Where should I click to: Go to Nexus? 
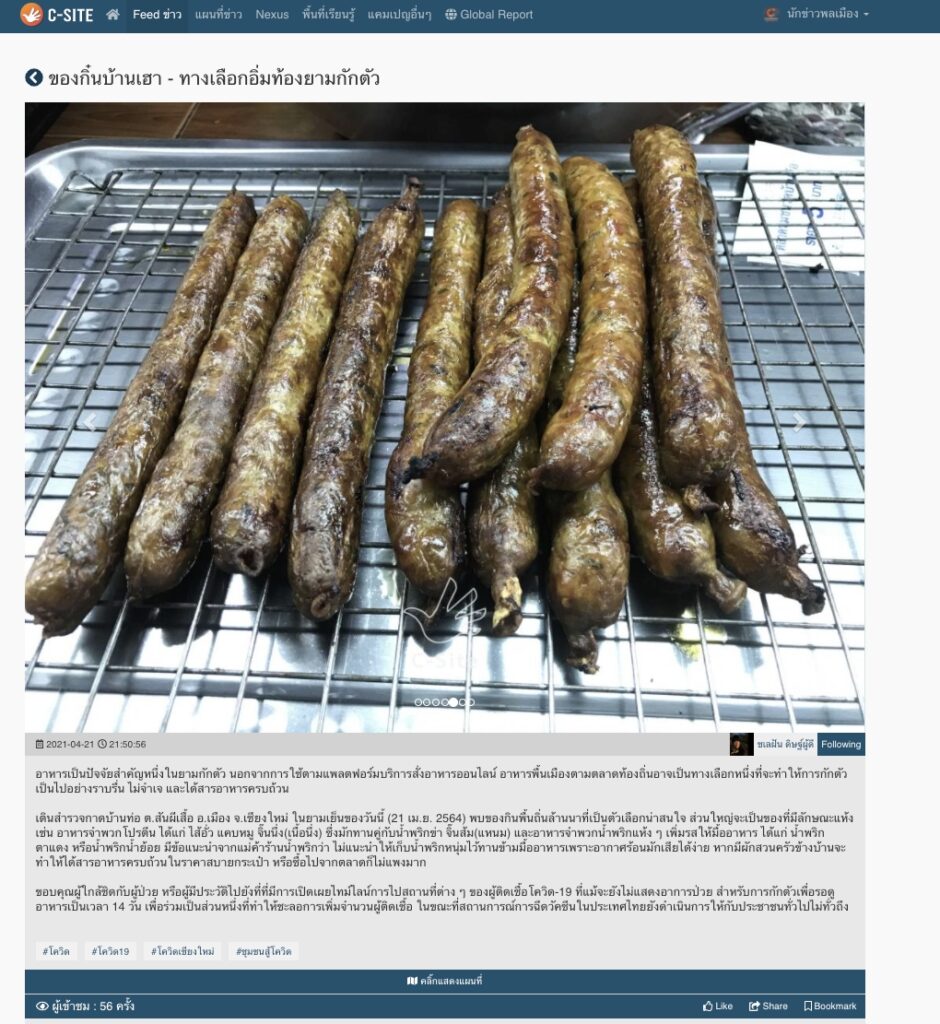coord(272,15)
